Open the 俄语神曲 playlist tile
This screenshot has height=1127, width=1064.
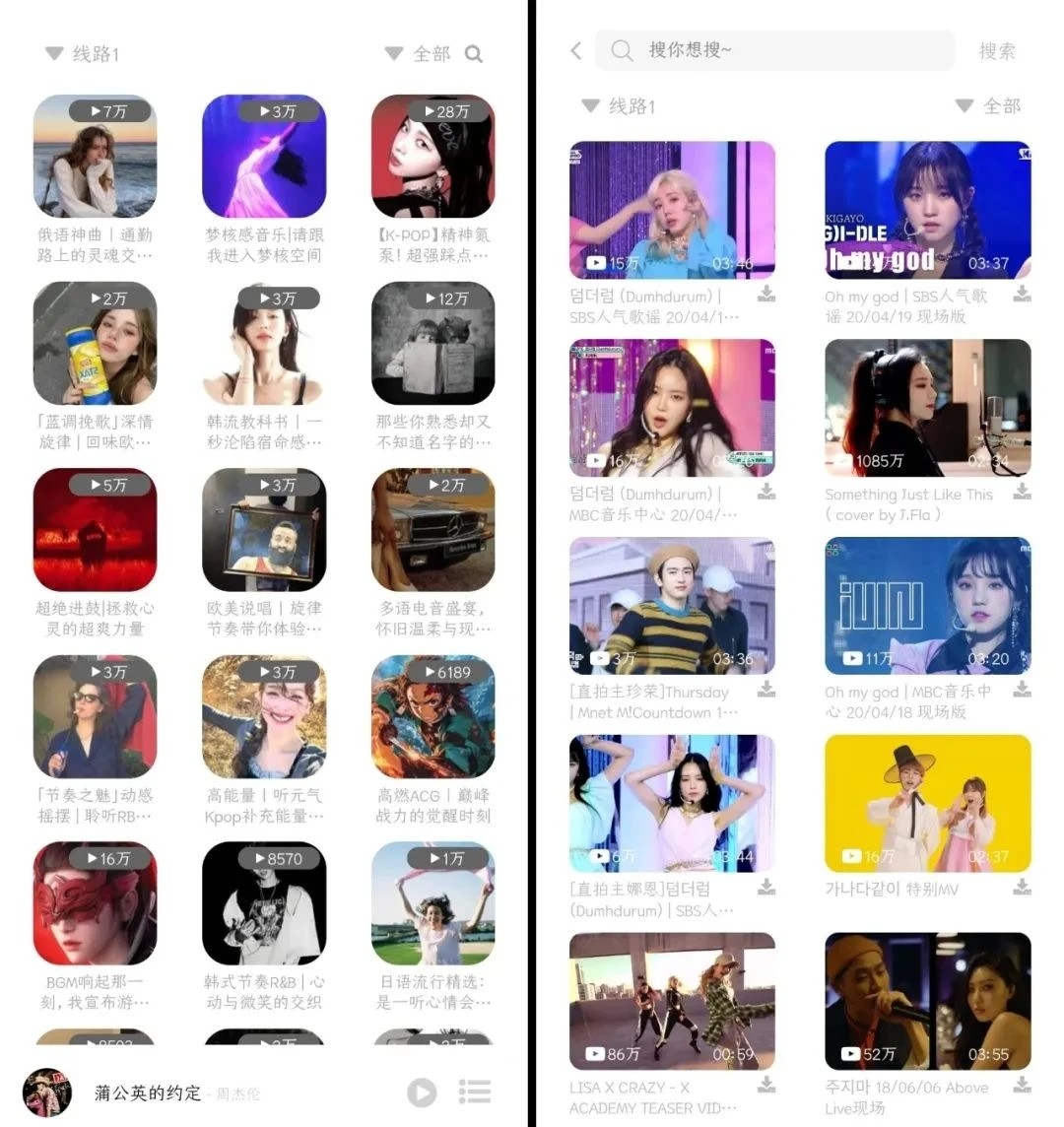[95, 157]
